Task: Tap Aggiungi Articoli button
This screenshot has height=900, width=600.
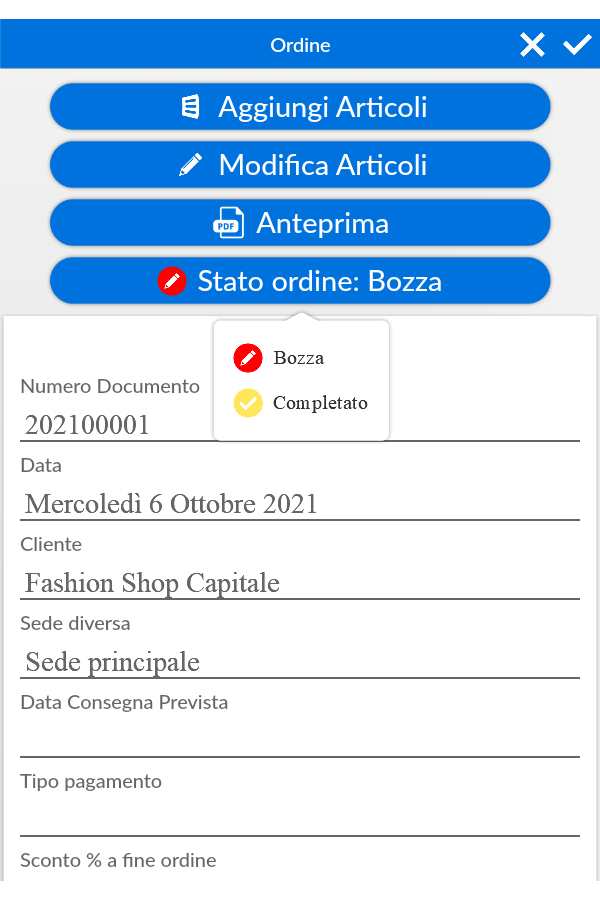Action: [300, 107]
